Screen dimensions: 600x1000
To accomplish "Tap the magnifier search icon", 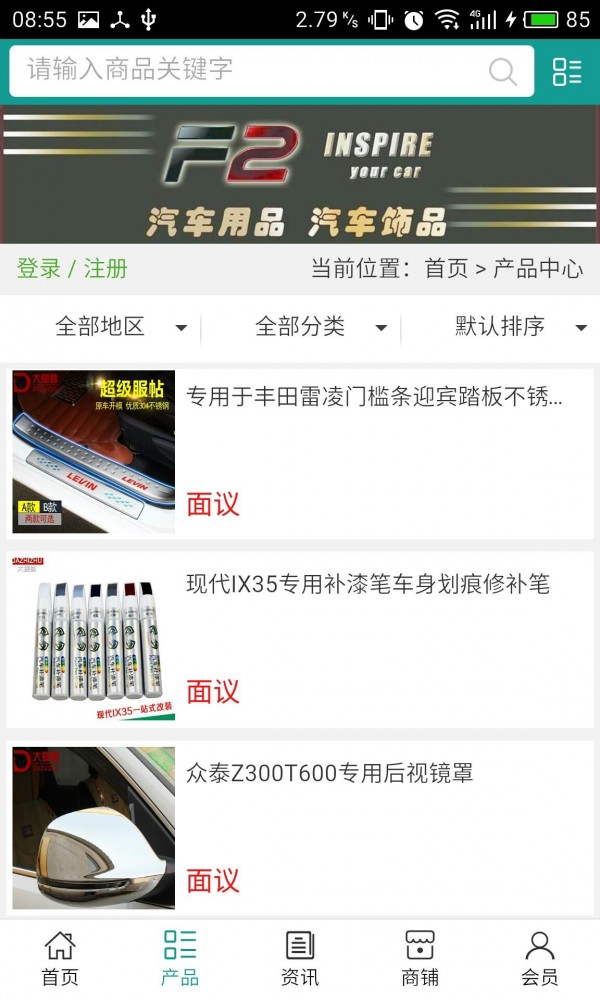I will pyautogui.click(x=502, y=71).
